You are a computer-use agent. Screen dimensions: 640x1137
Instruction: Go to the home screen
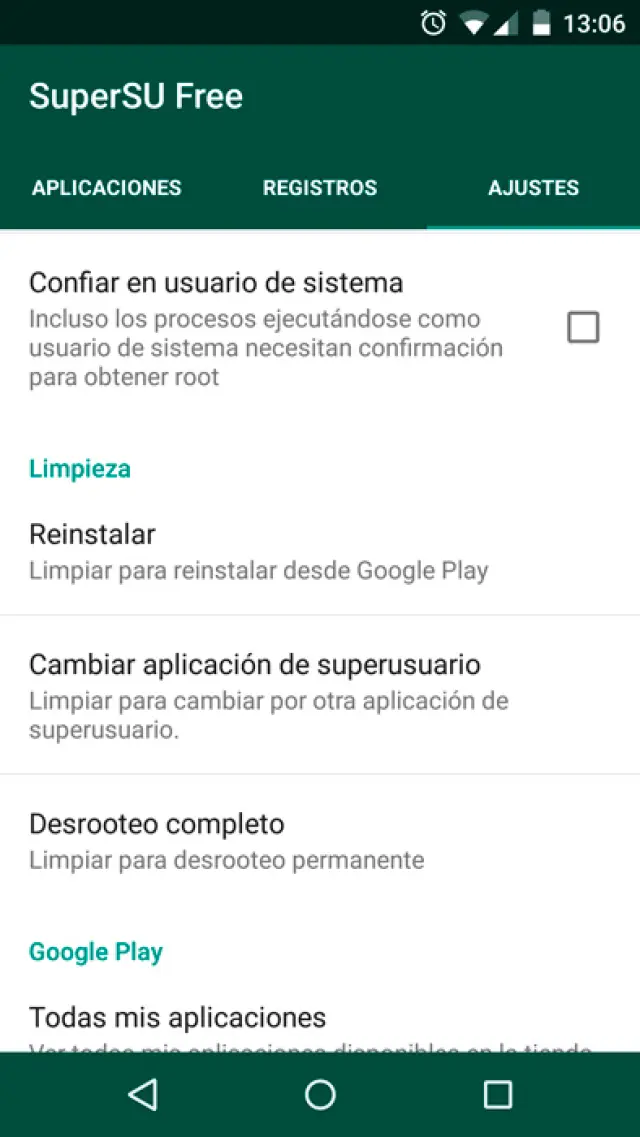(x=320, y=1095)
